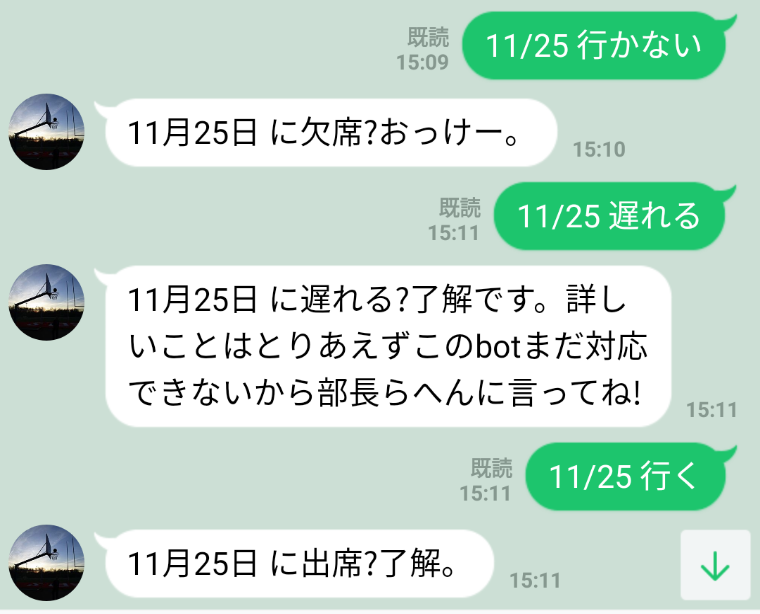
Task: Open bot profile beside the 出席 reply
Action: [x=45, y=562]
